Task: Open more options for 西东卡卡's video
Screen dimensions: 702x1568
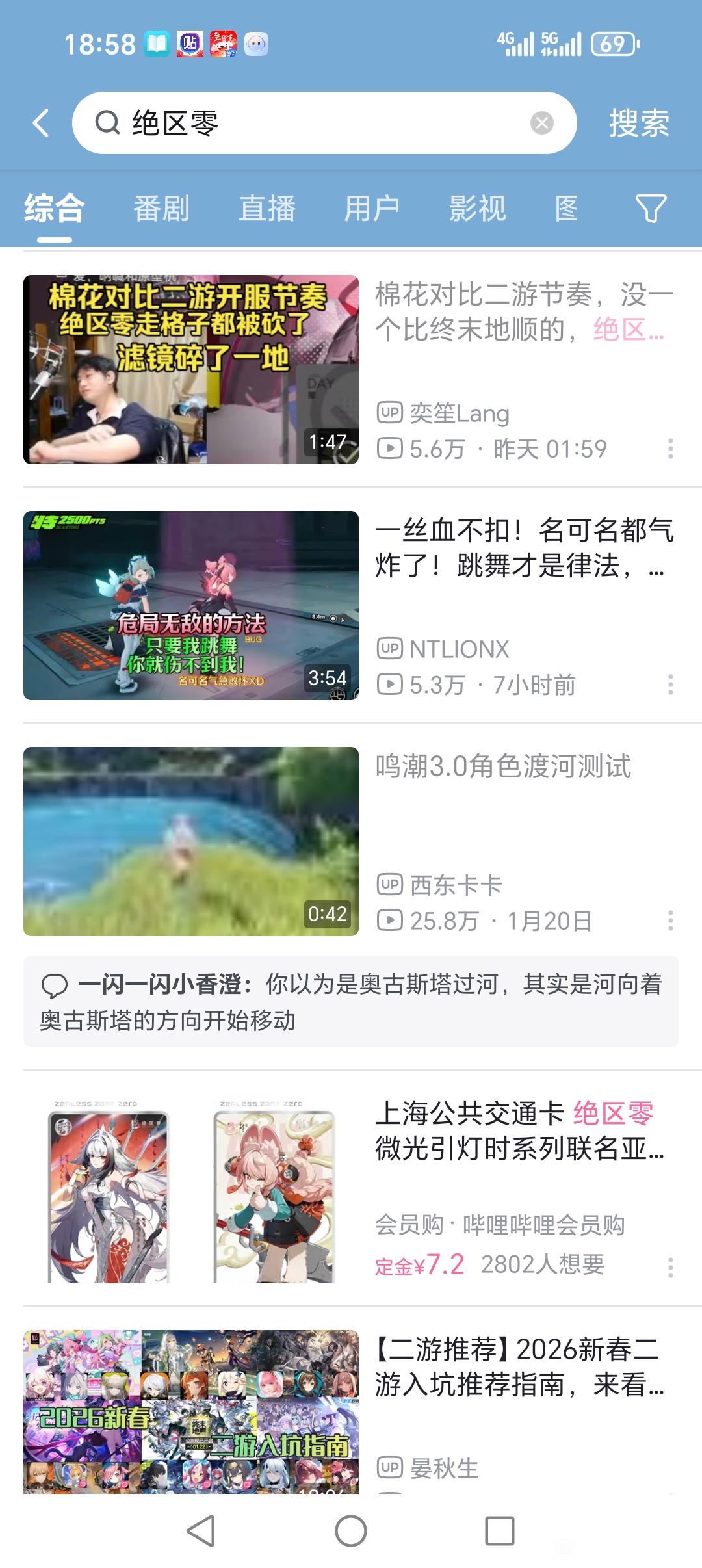Action: point(670,921)
